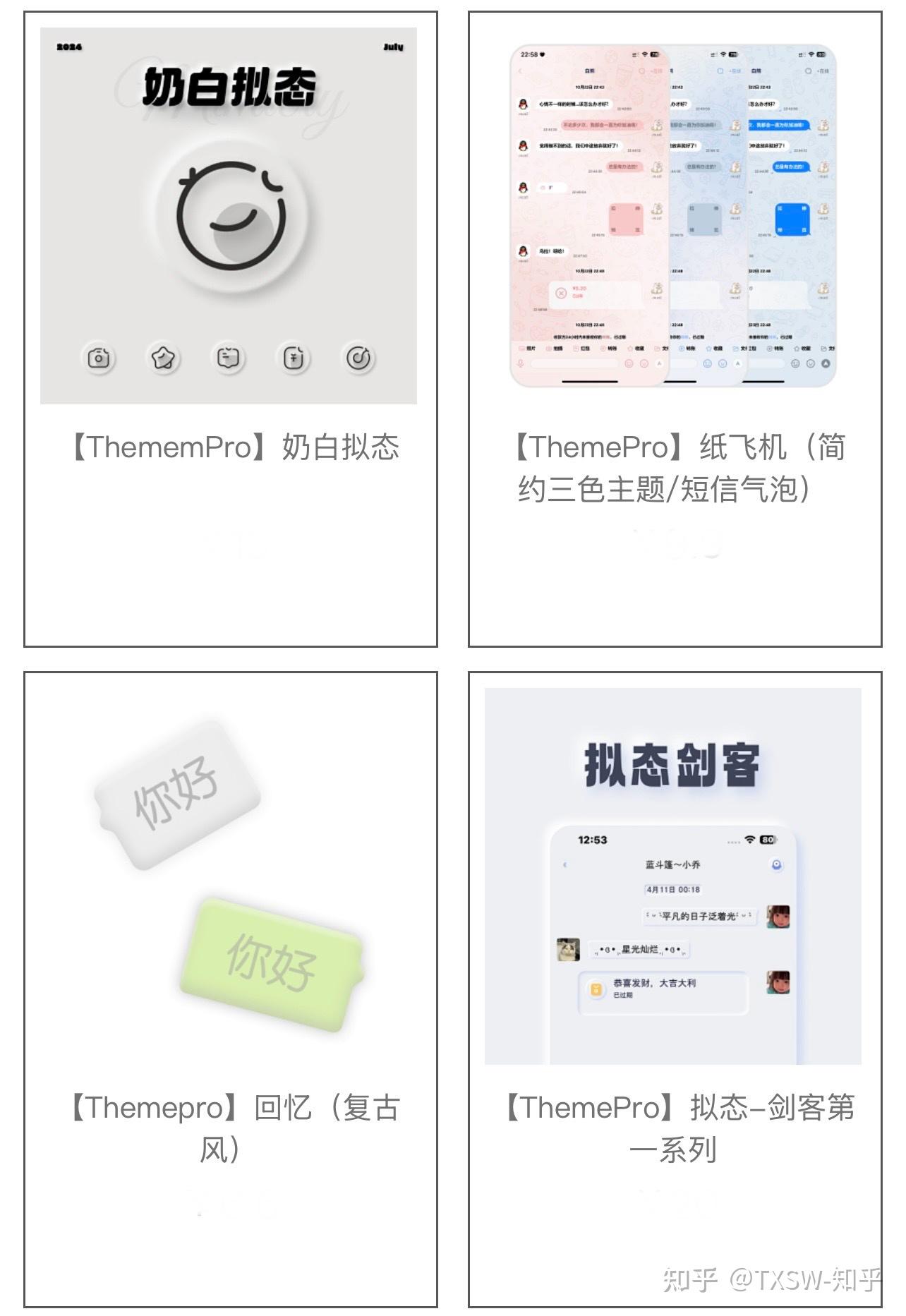Image resolution: width=906 pixels, height=1316 pixels.
Task: Tap the emoji face icon beside chat input field
Action: [x=627, y=362]
